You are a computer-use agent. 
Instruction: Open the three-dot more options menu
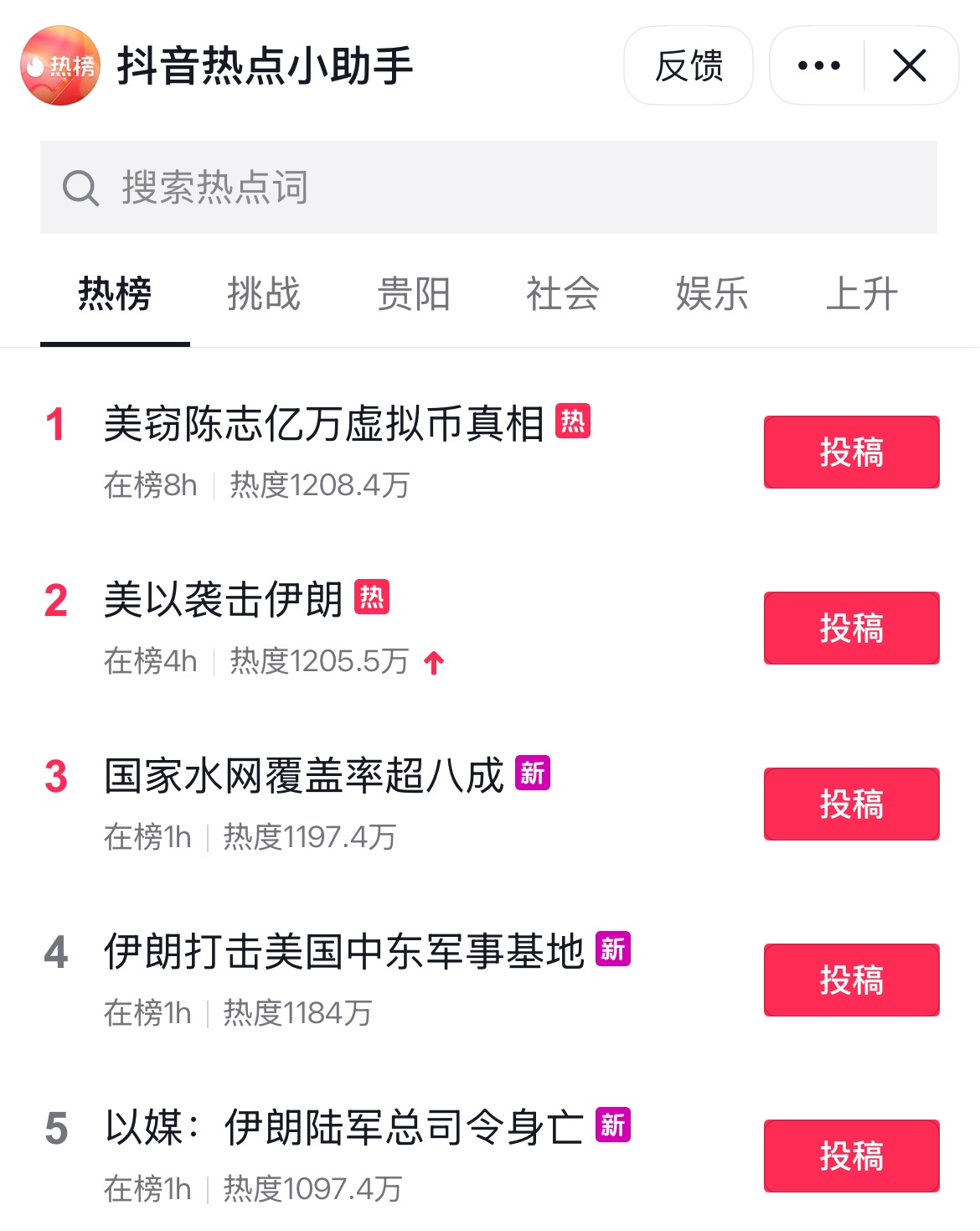pyautogui.click(x=818, y=65)
